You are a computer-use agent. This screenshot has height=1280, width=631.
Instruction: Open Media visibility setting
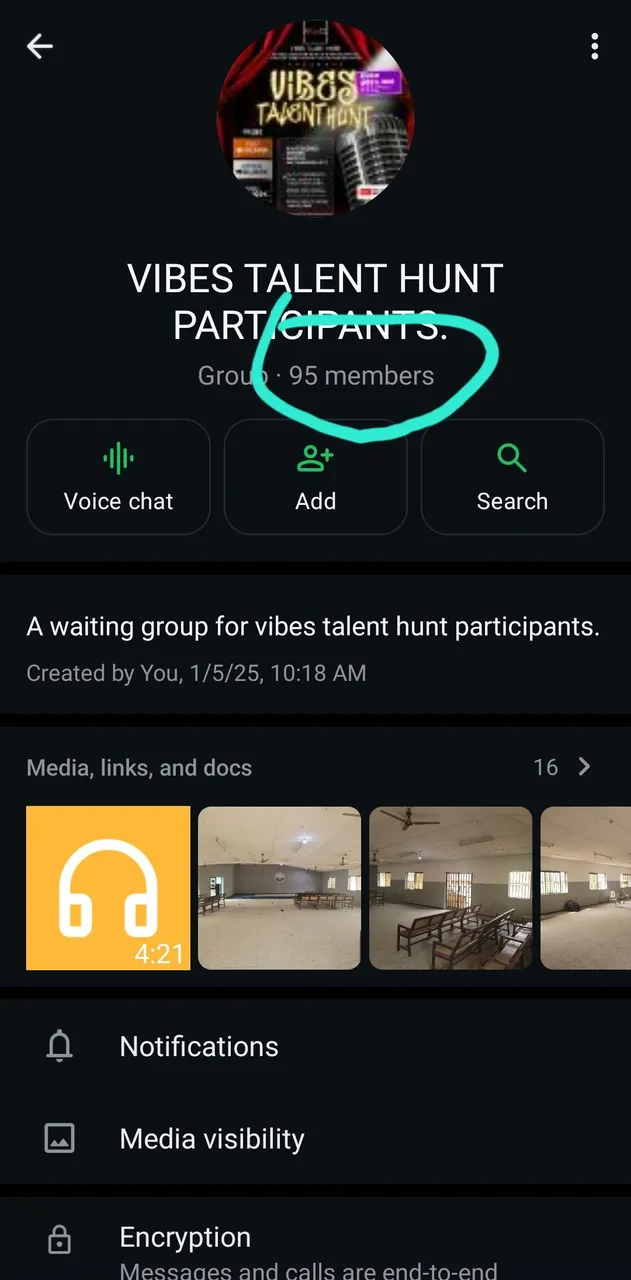pyautogui.click(x=212, y=1138)
